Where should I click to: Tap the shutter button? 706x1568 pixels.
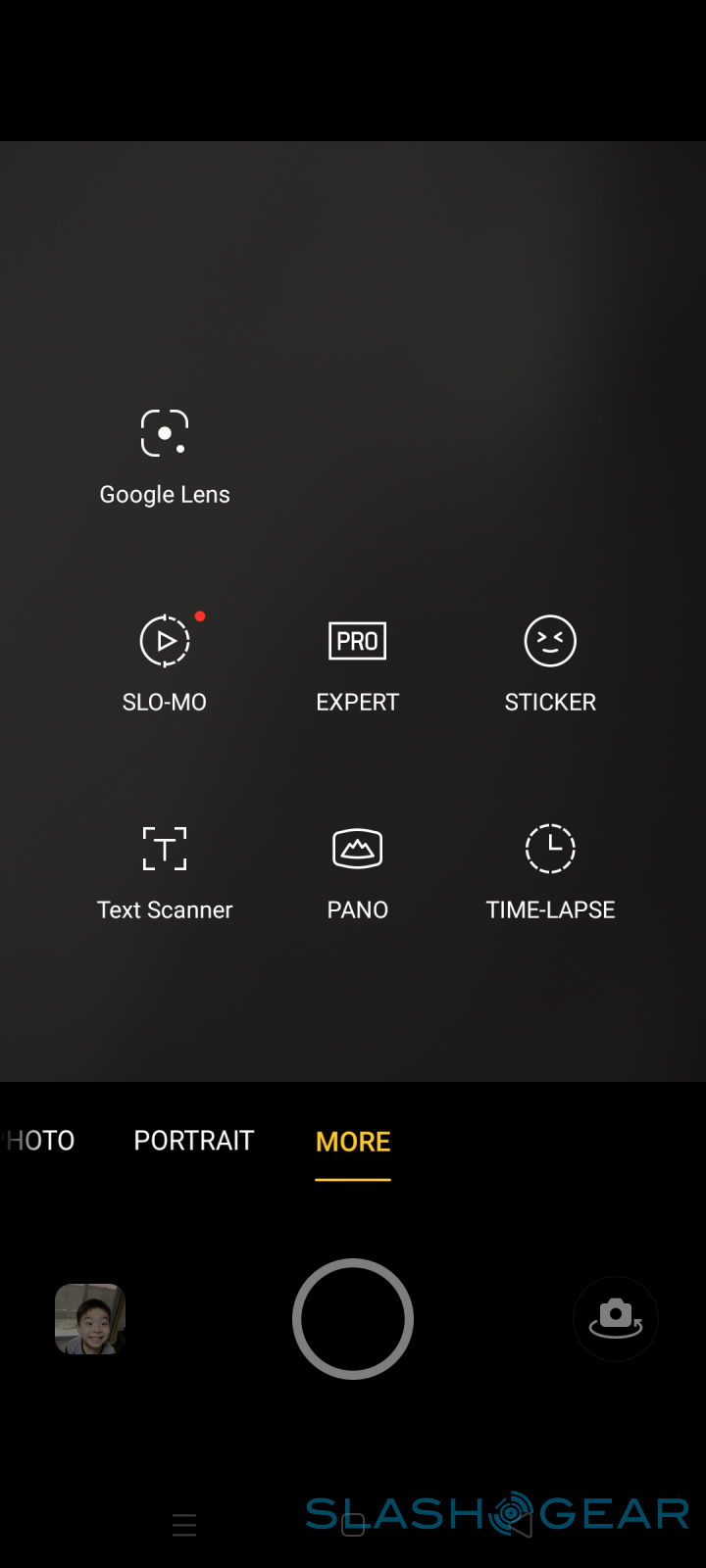[x=353, y=1319]
